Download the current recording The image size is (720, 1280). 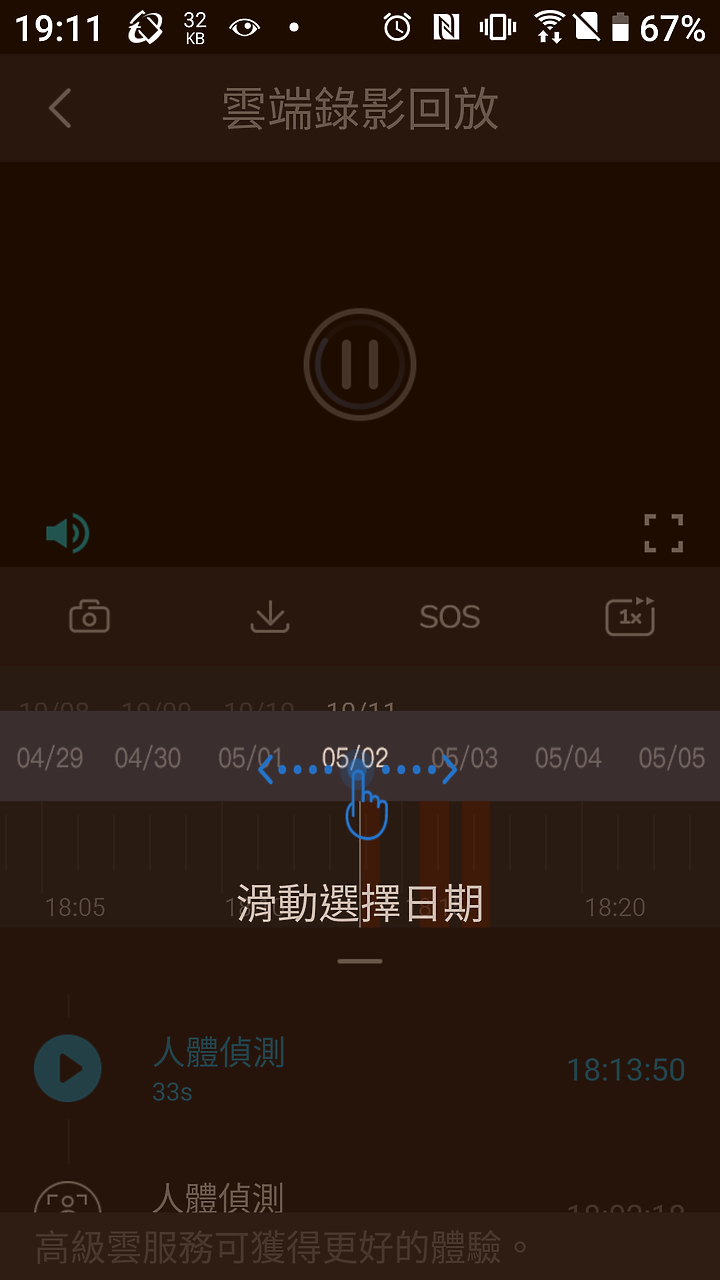(268, 617)
